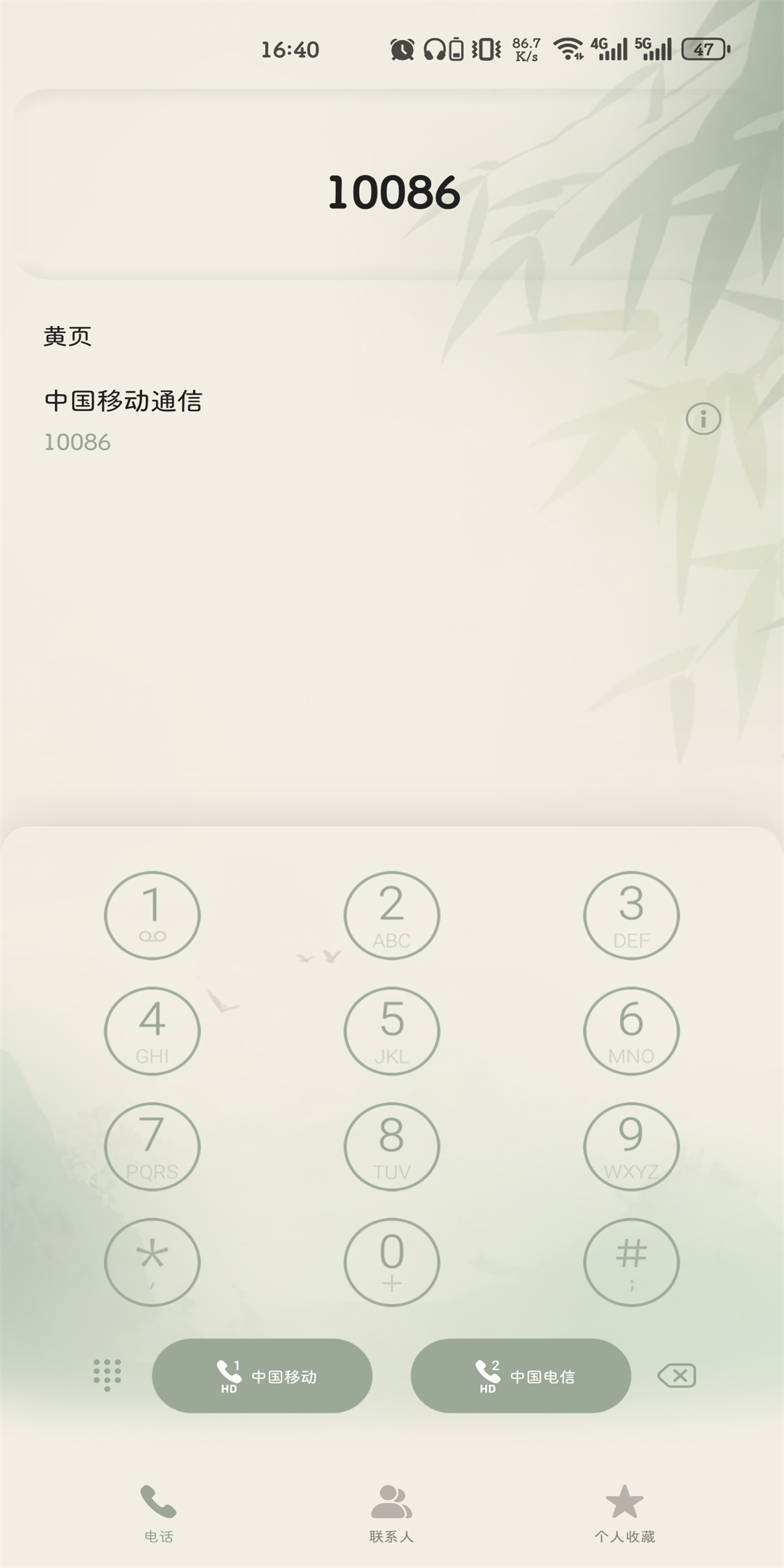This screenshot has height=1568, width=784.
Task: Dial digit 8 TUV key
Action: pyautogui.click(x=392, y=1146)
